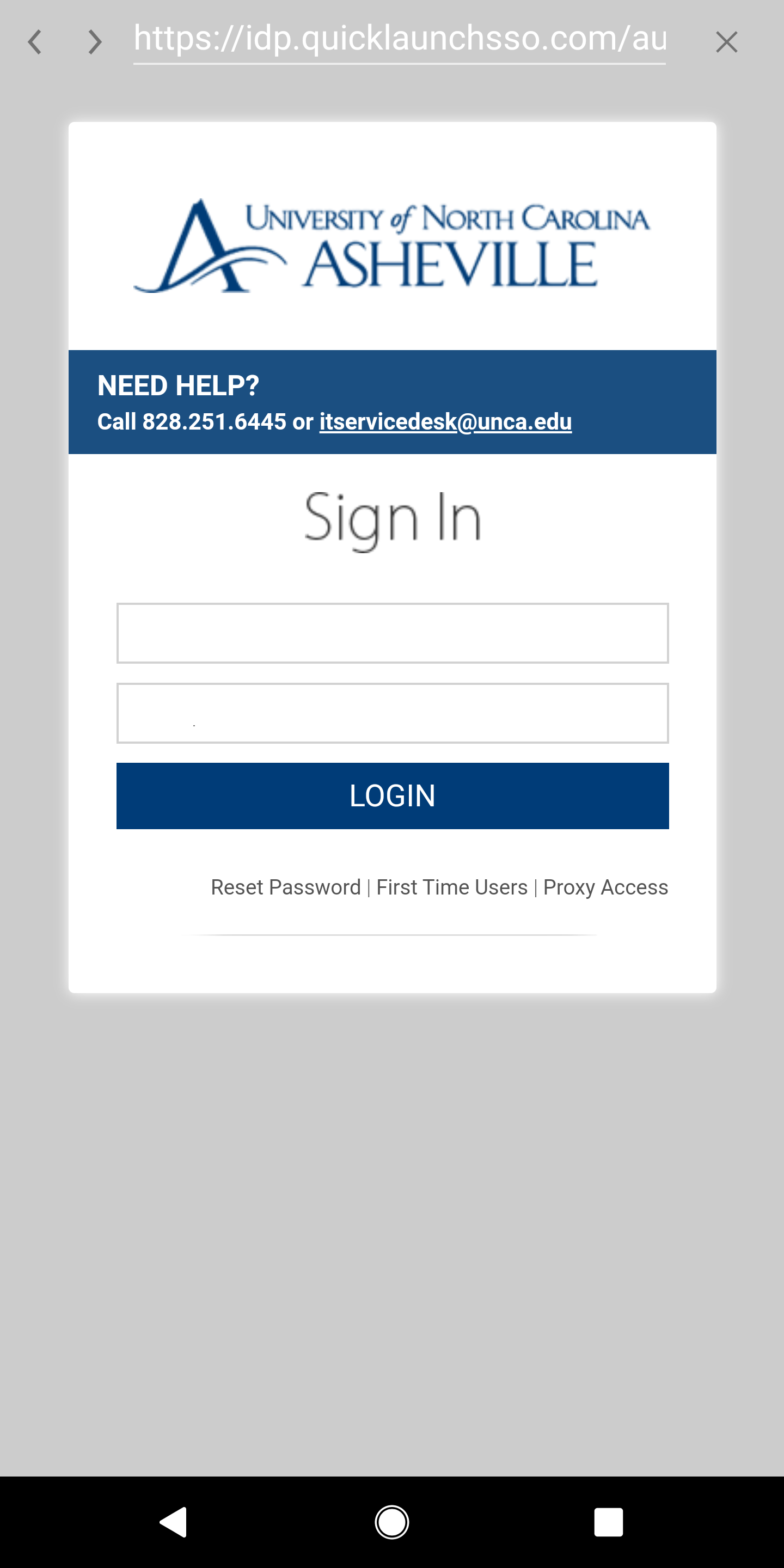Open the Proxy Access link
This screenshot has width=784, height=1568.
[x=605, y=887]
